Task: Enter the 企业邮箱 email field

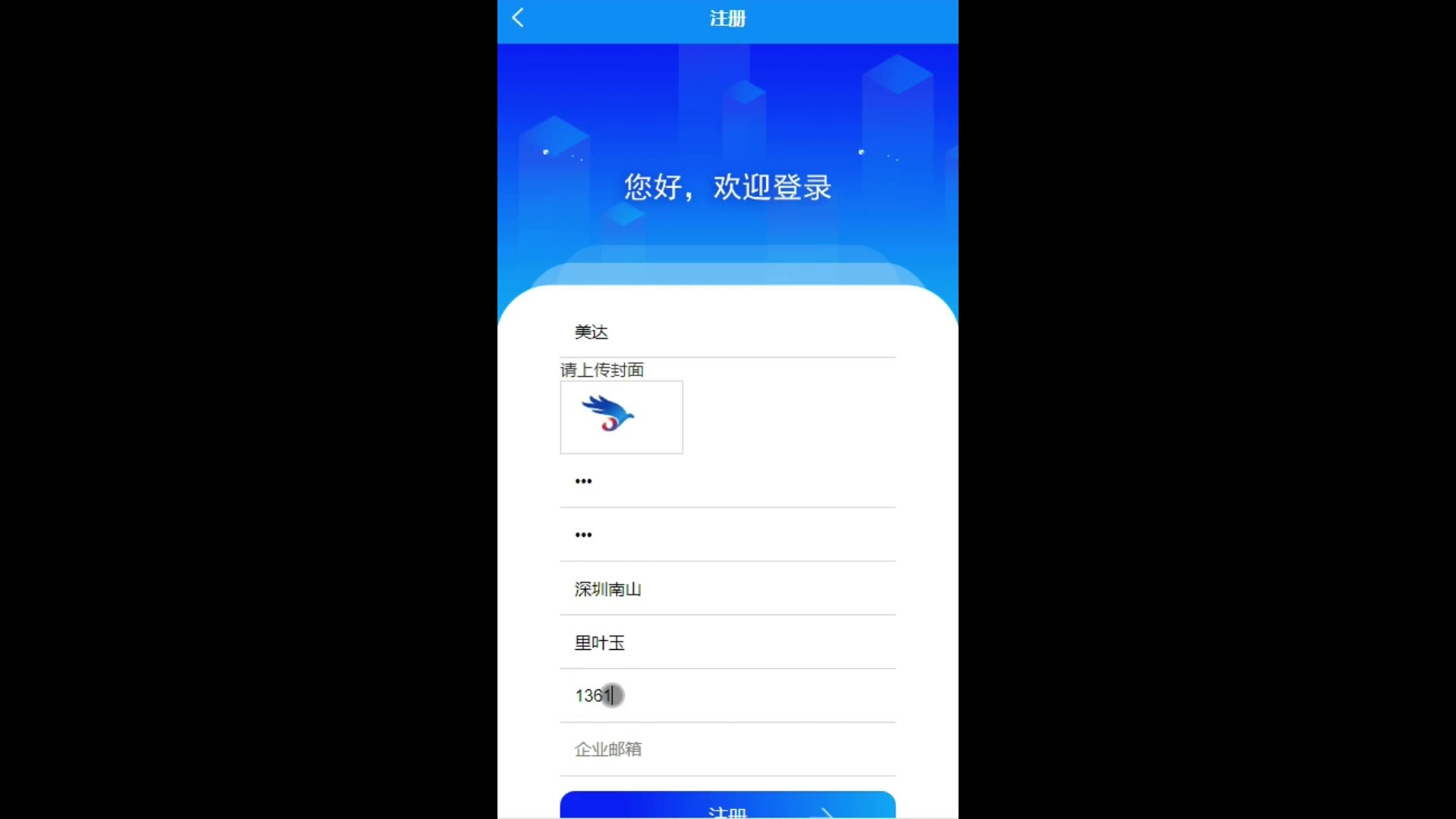Action: point(726,749)
